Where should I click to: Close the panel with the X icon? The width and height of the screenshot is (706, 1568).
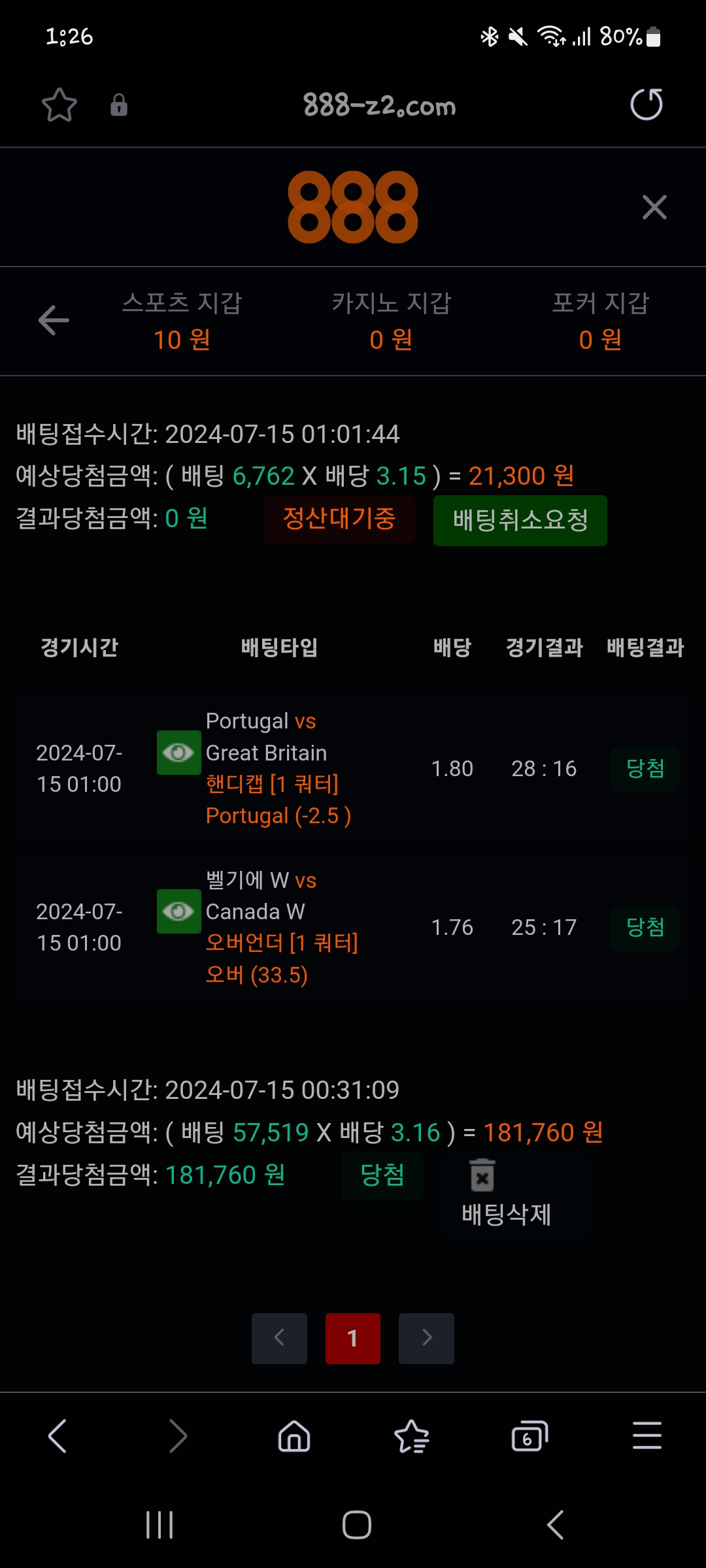(x=654, y=207)
